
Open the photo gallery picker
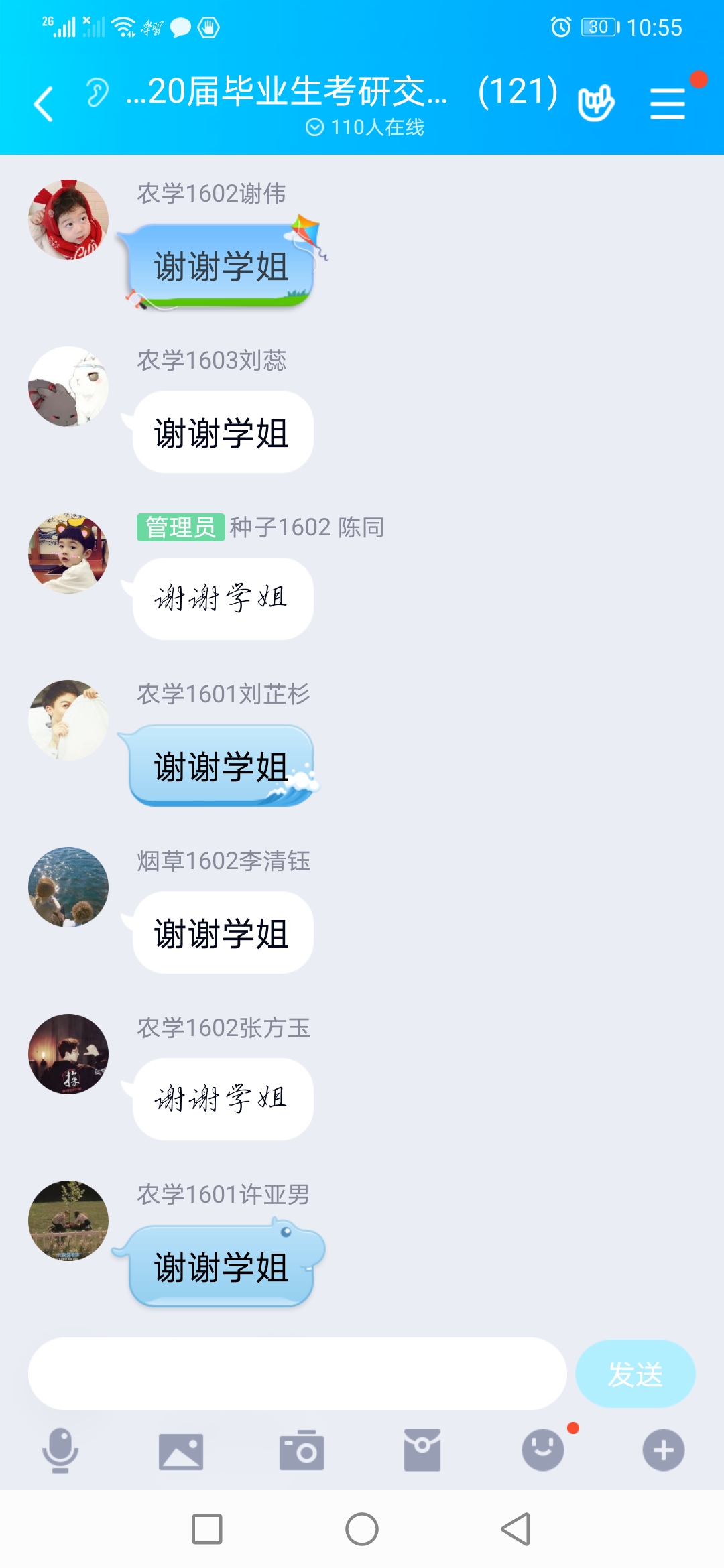click(x=181, y=1451)
